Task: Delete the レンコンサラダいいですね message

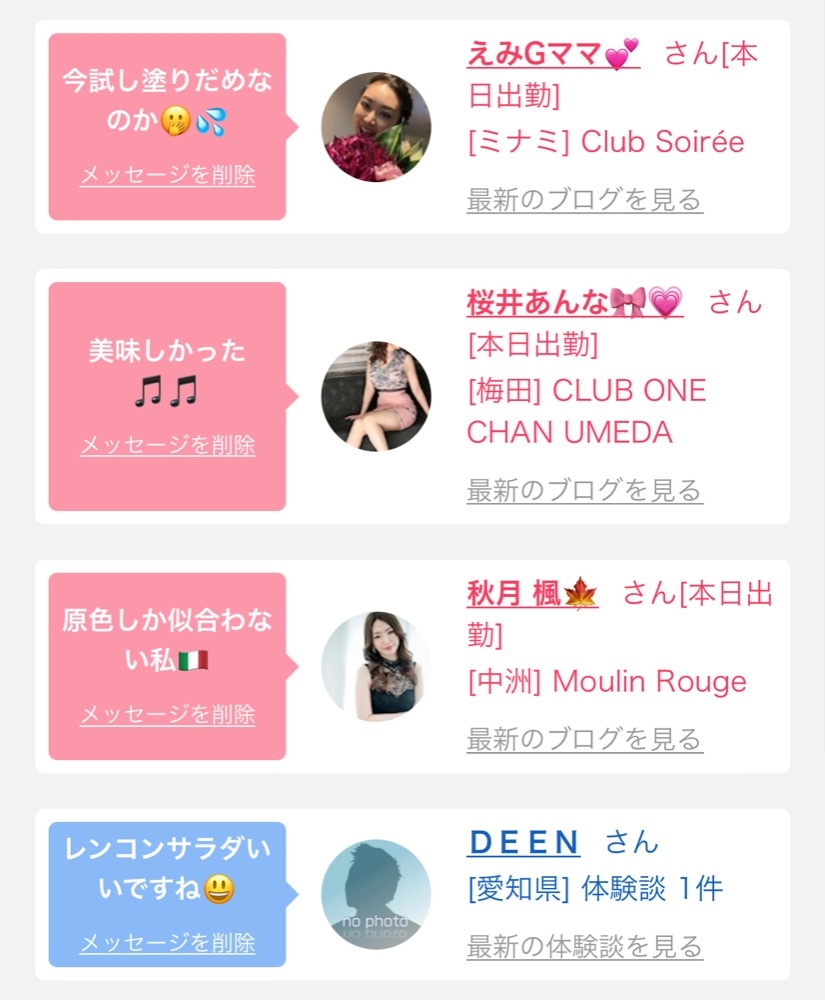Action: 168,943
